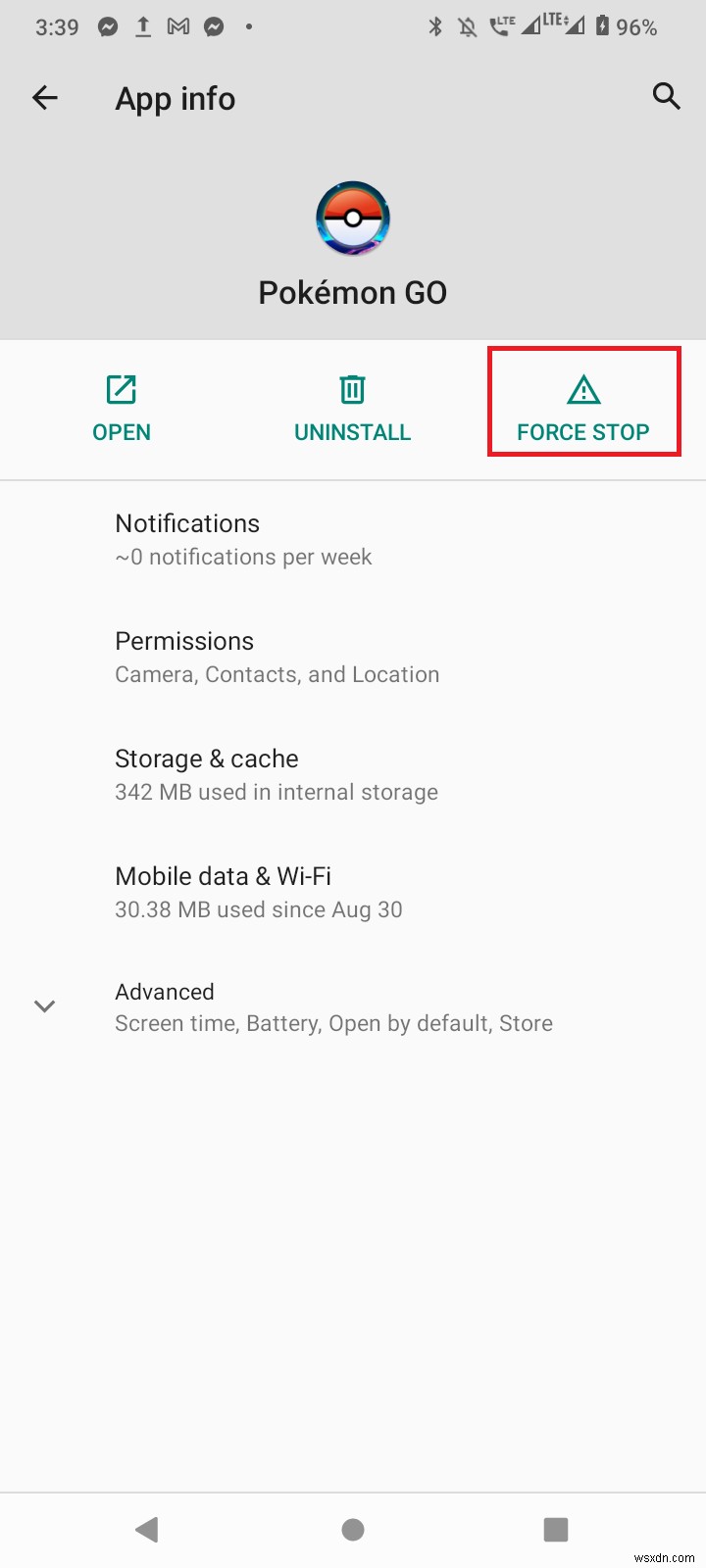Tap the Open app icon with external arrow
This screenshot has width=706, height=1568.
click(121, 389)
